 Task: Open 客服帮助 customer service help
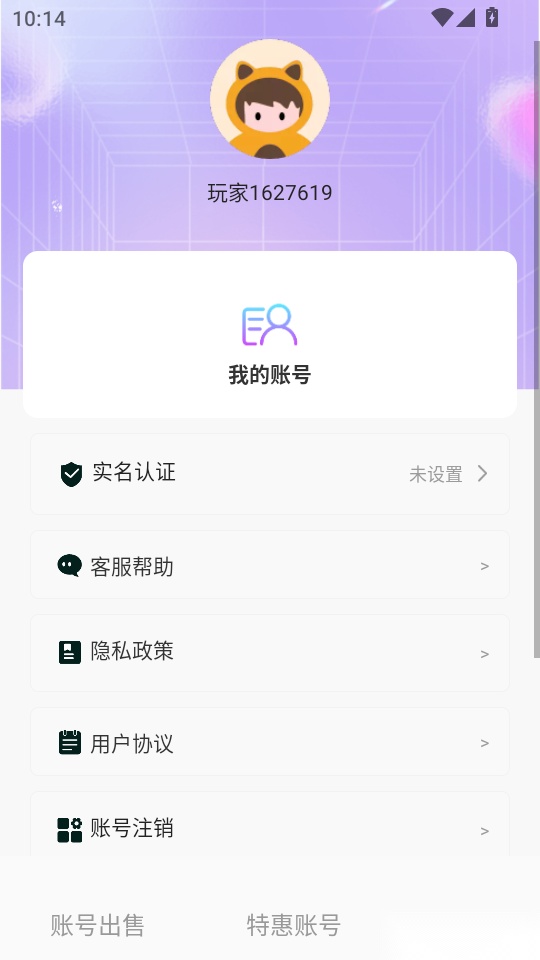click(270, 564)
